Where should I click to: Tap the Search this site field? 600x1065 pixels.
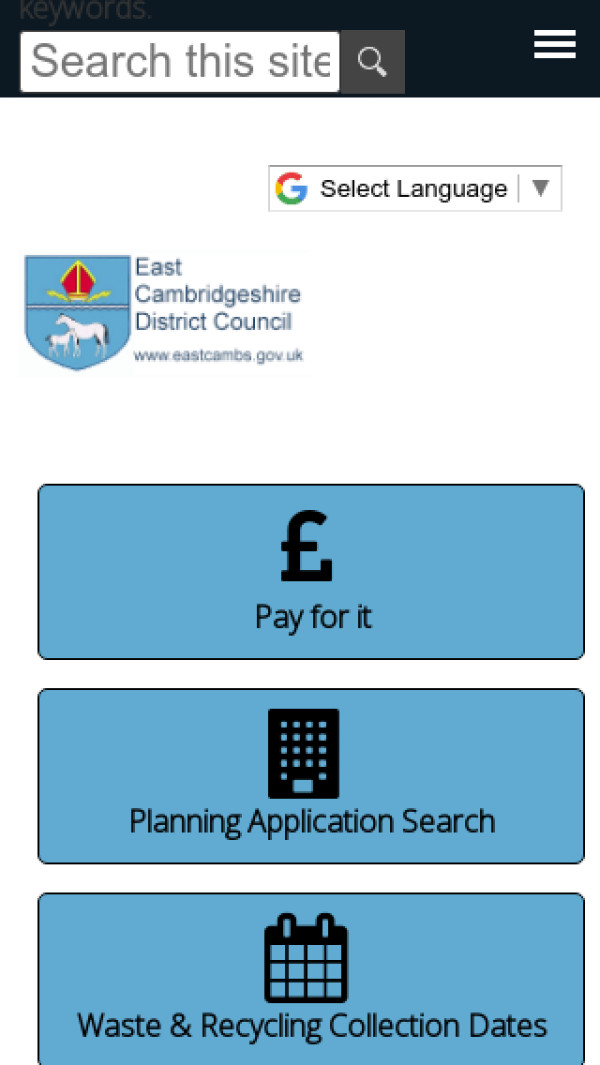180,62
